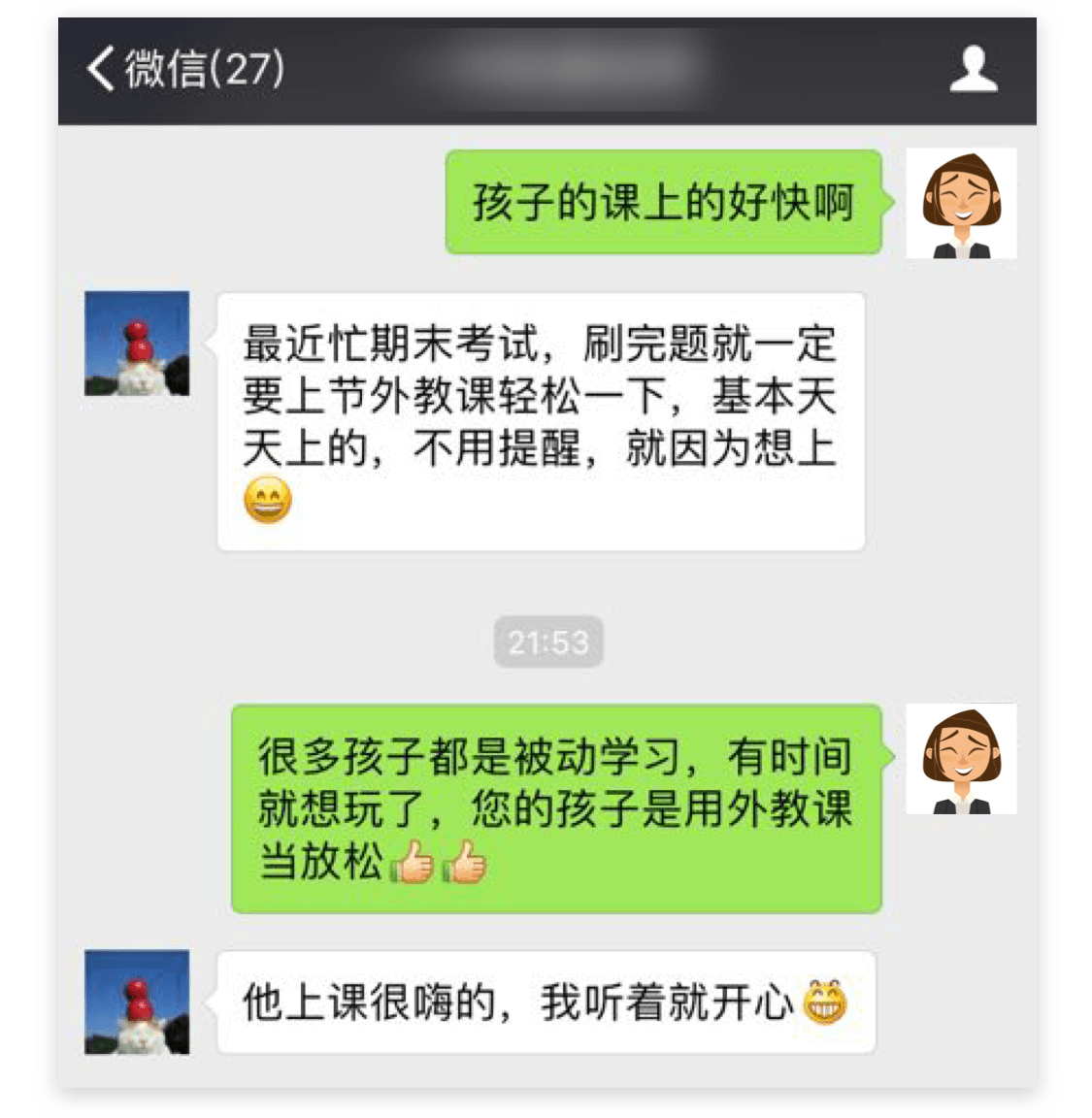Tap the avatar beside 很多孩子都是被动学习 message
The width and height of the screenshot is (1092, 1118).
click(961, 759)
